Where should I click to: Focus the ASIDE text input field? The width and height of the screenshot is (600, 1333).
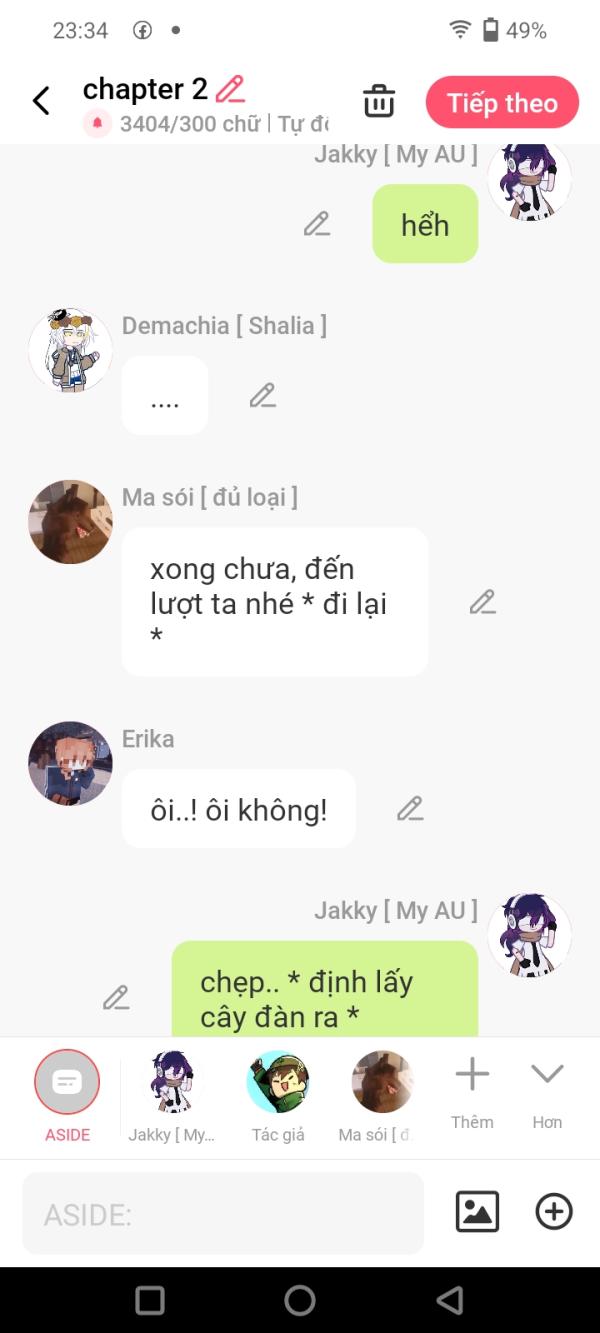(x=223, y=1214)
